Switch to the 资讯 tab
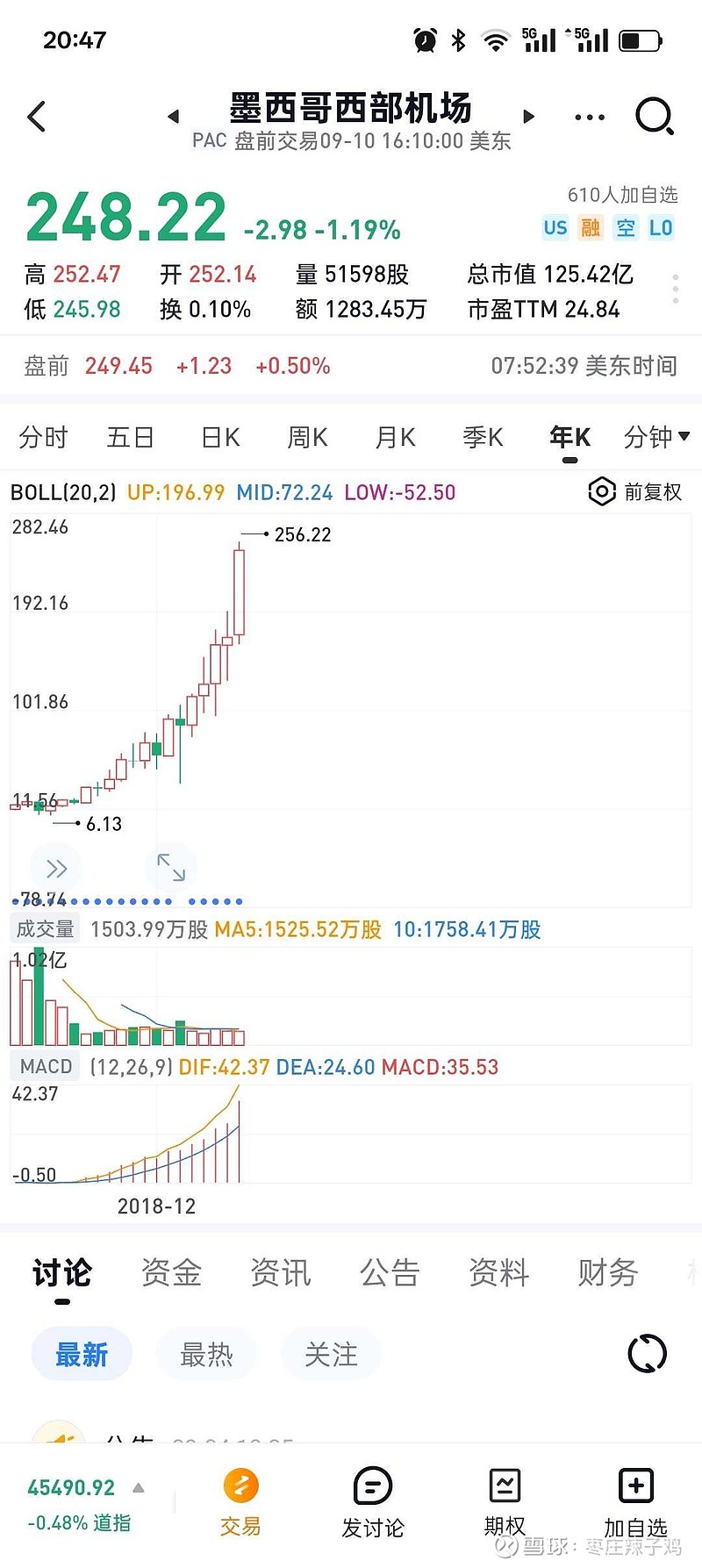 pos(281,1272)
